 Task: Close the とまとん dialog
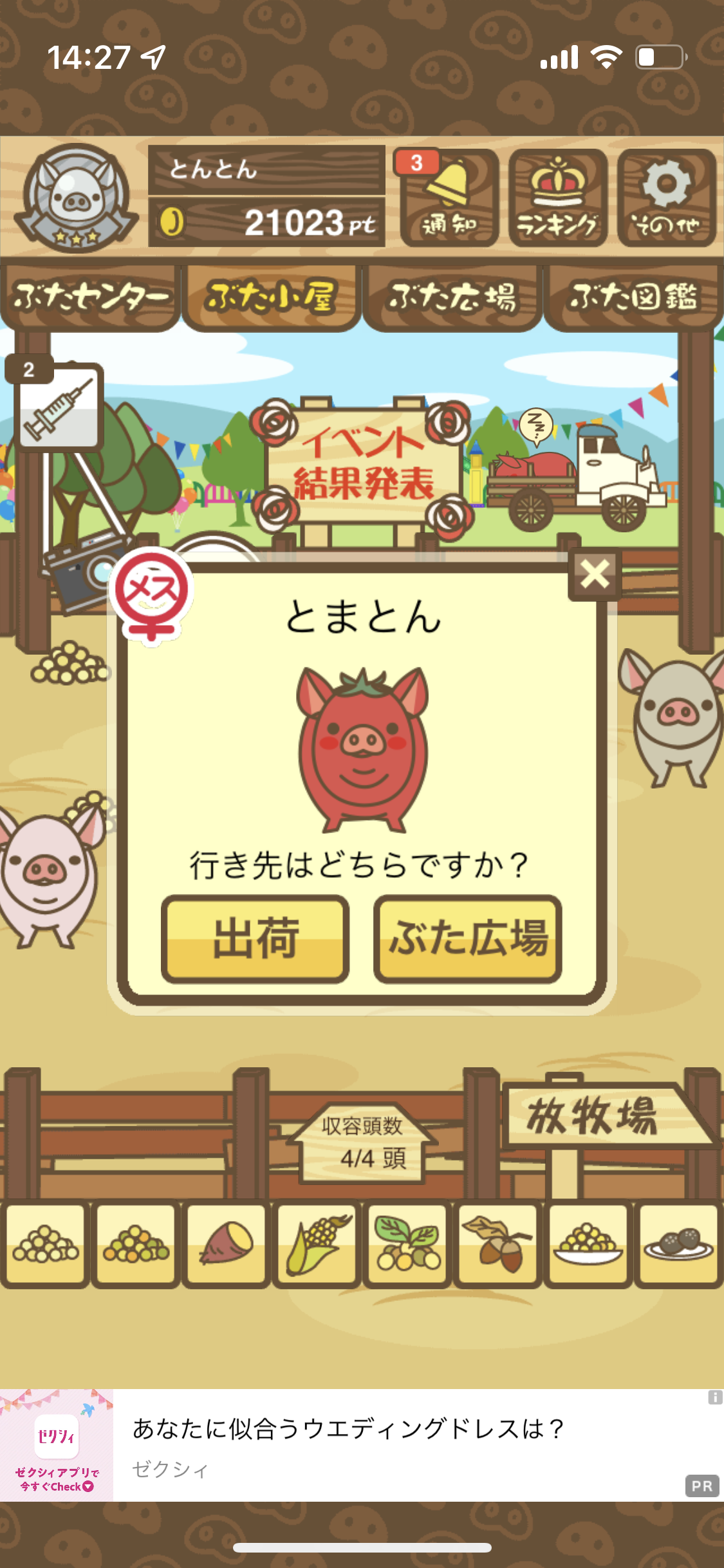point(595,574)
